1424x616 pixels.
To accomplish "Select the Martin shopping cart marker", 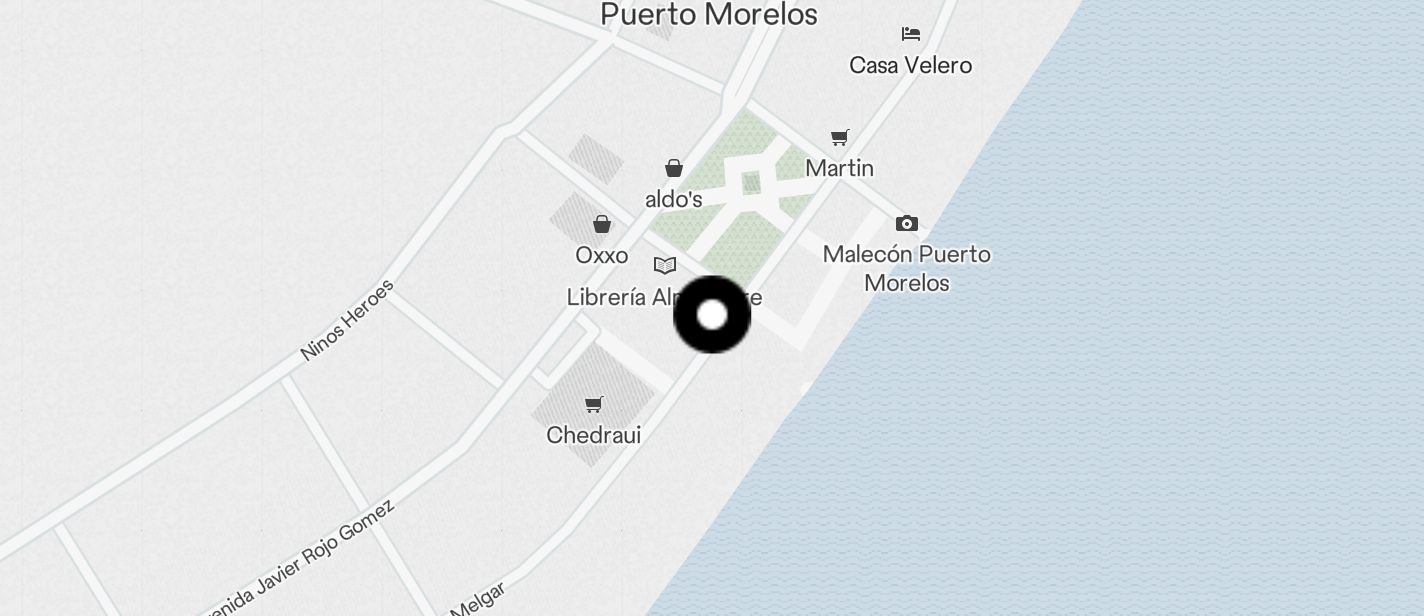I will point(840,137).
